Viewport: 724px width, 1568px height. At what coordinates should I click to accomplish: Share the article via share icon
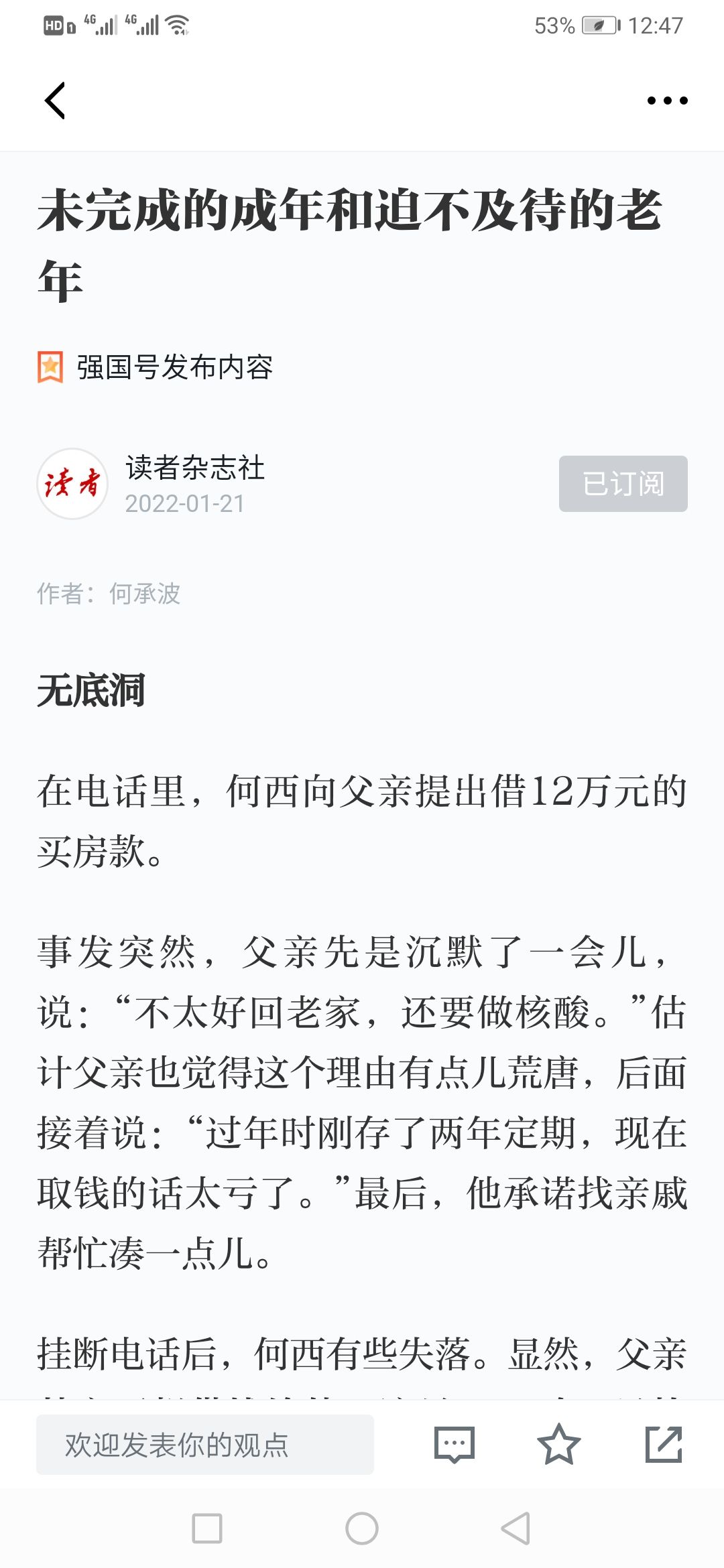(664, 1445)
